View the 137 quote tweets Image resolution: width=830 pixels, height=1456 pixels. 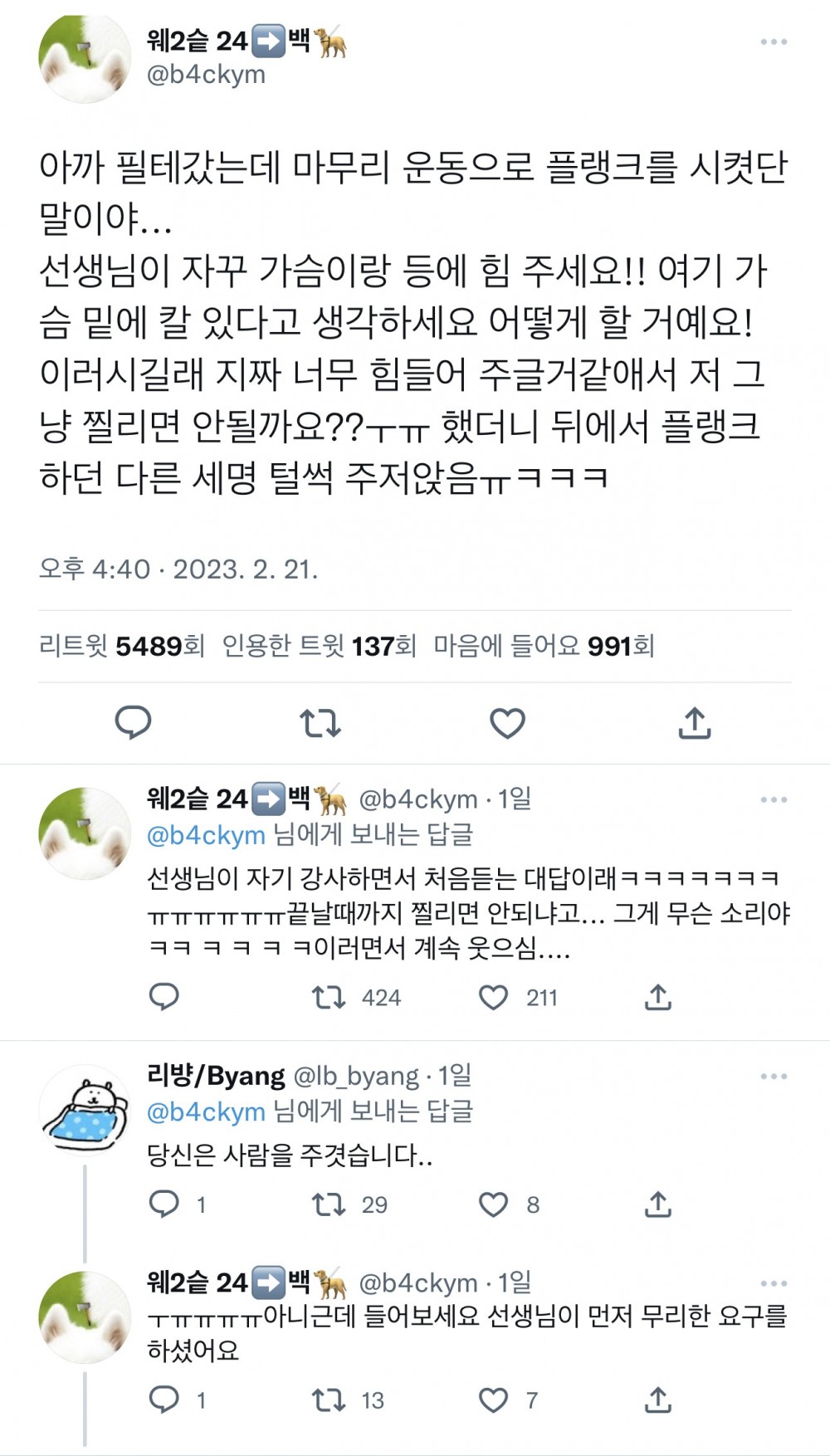pos(319,646)
